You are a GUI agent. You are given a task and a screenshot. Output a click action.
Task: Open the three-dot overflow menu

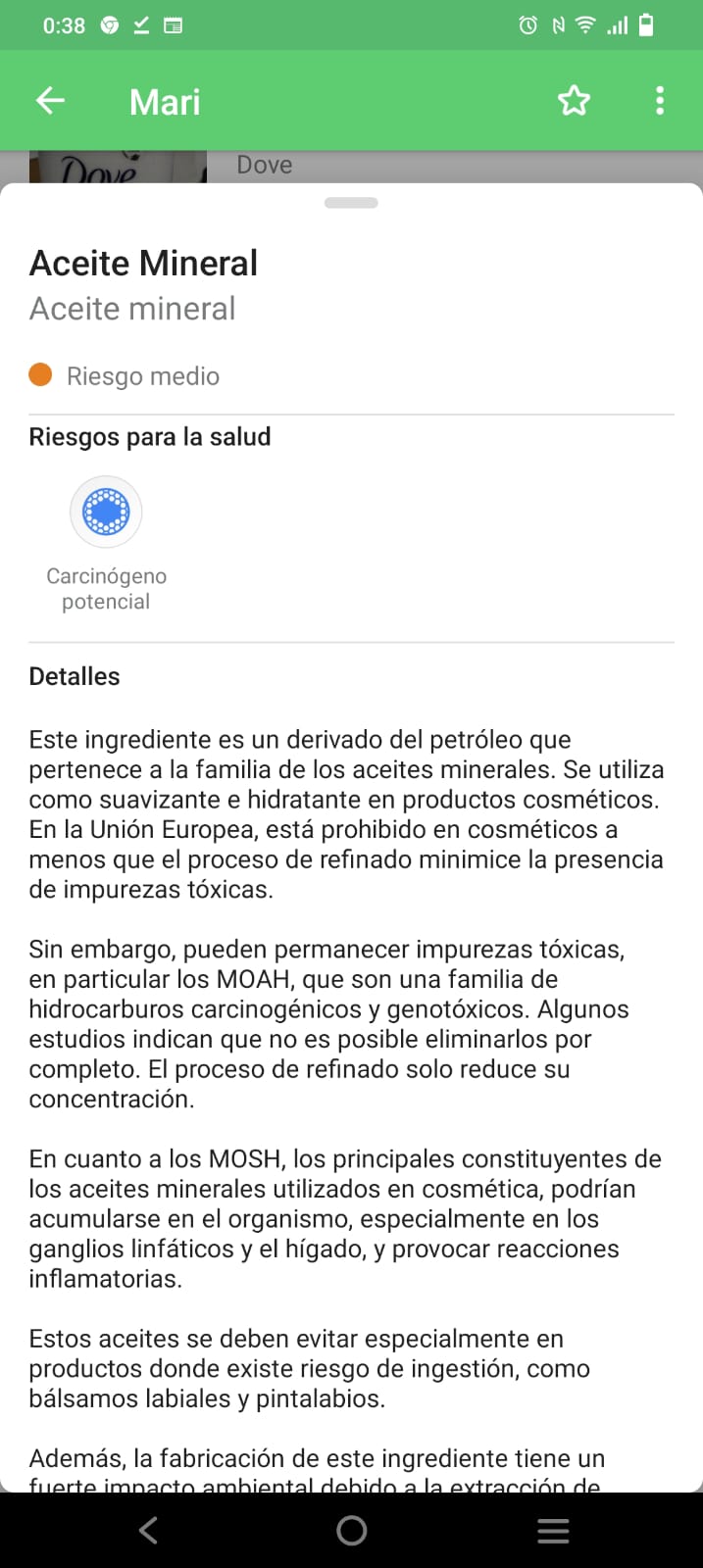660,101
